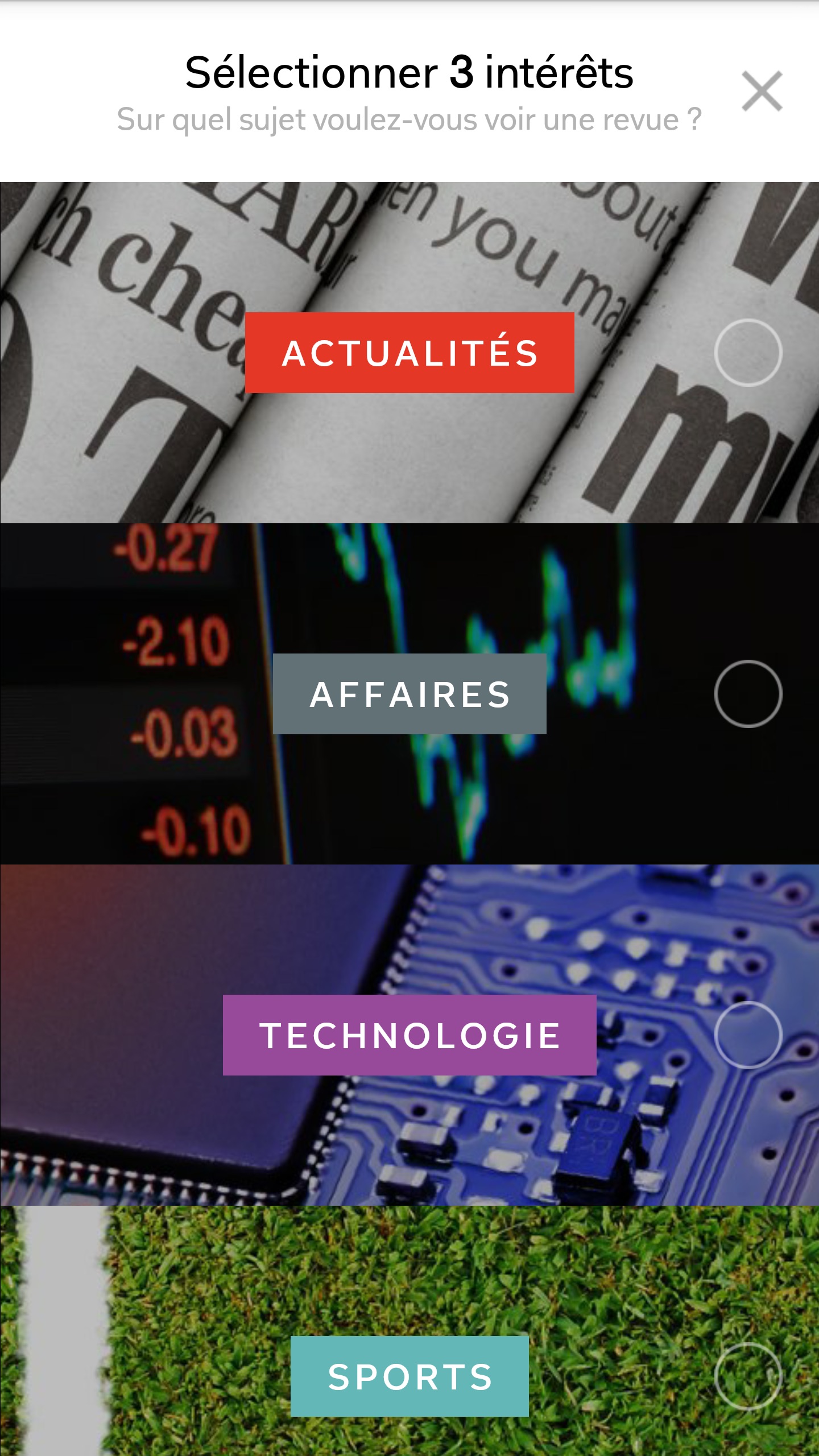Image resolution: width=819 pixels, height=1456 pixels.
Task: Tick the Technologie interest circle
Action: tap(748, 1035)
